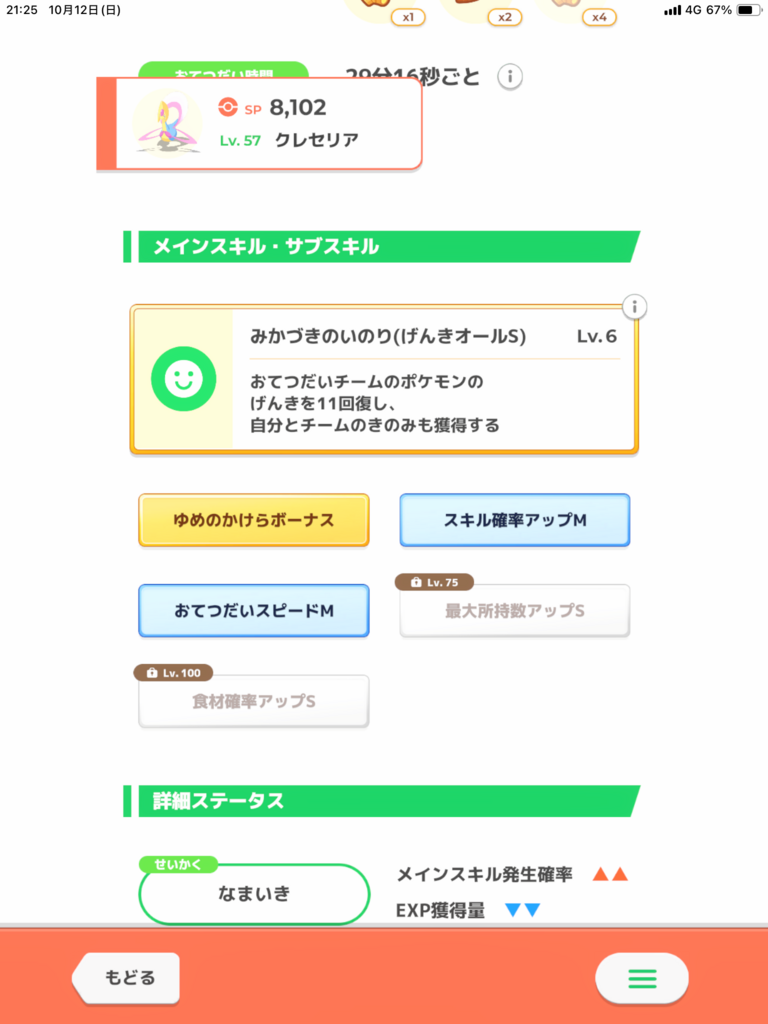Open info icon on main skill card
This screenshot has height=1024, width=768.
[635, 306]
